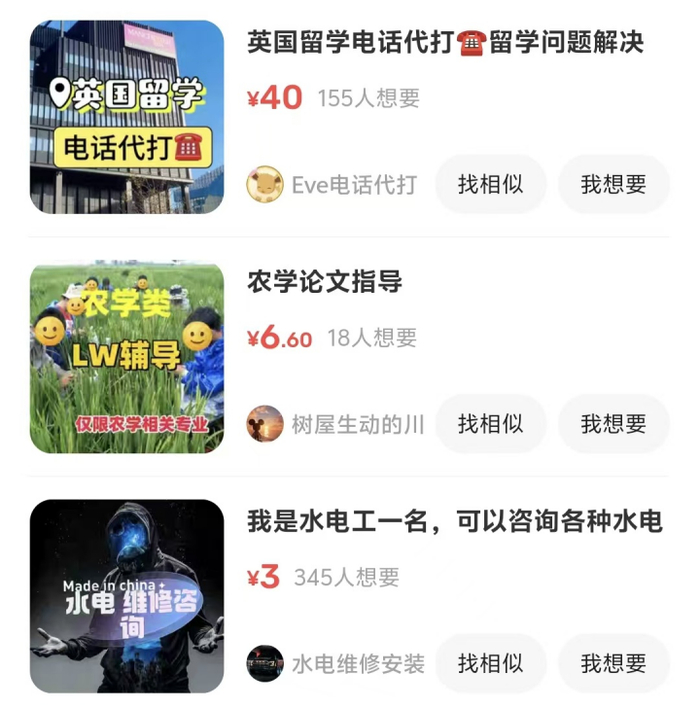Tap 找相似 for the 英国留学电话代打 listing
The width and height of the screenshot is (700, 714).
point(490,185)
